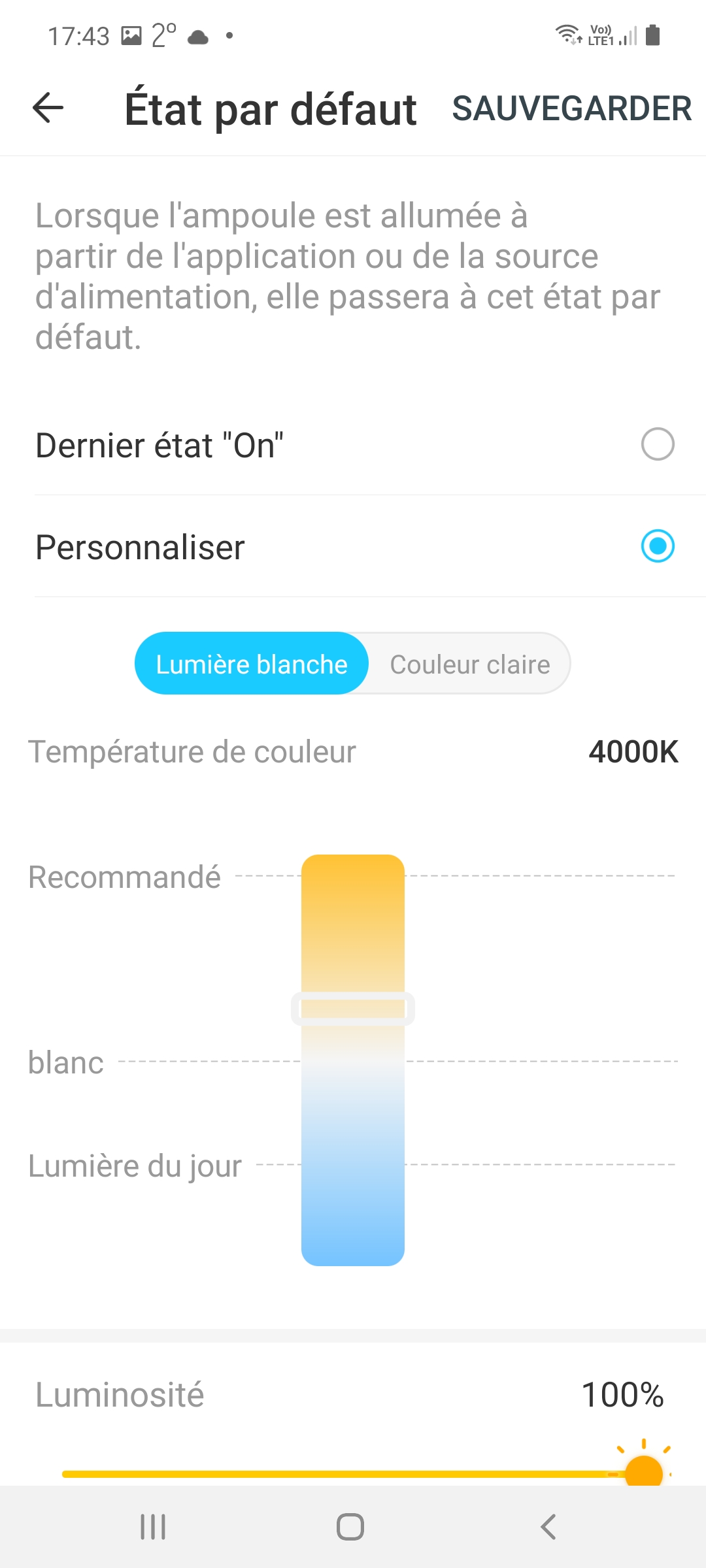The image size is (706, 1568).
Task: Go to the system home screen
Action: click(x=350, y=1527)
